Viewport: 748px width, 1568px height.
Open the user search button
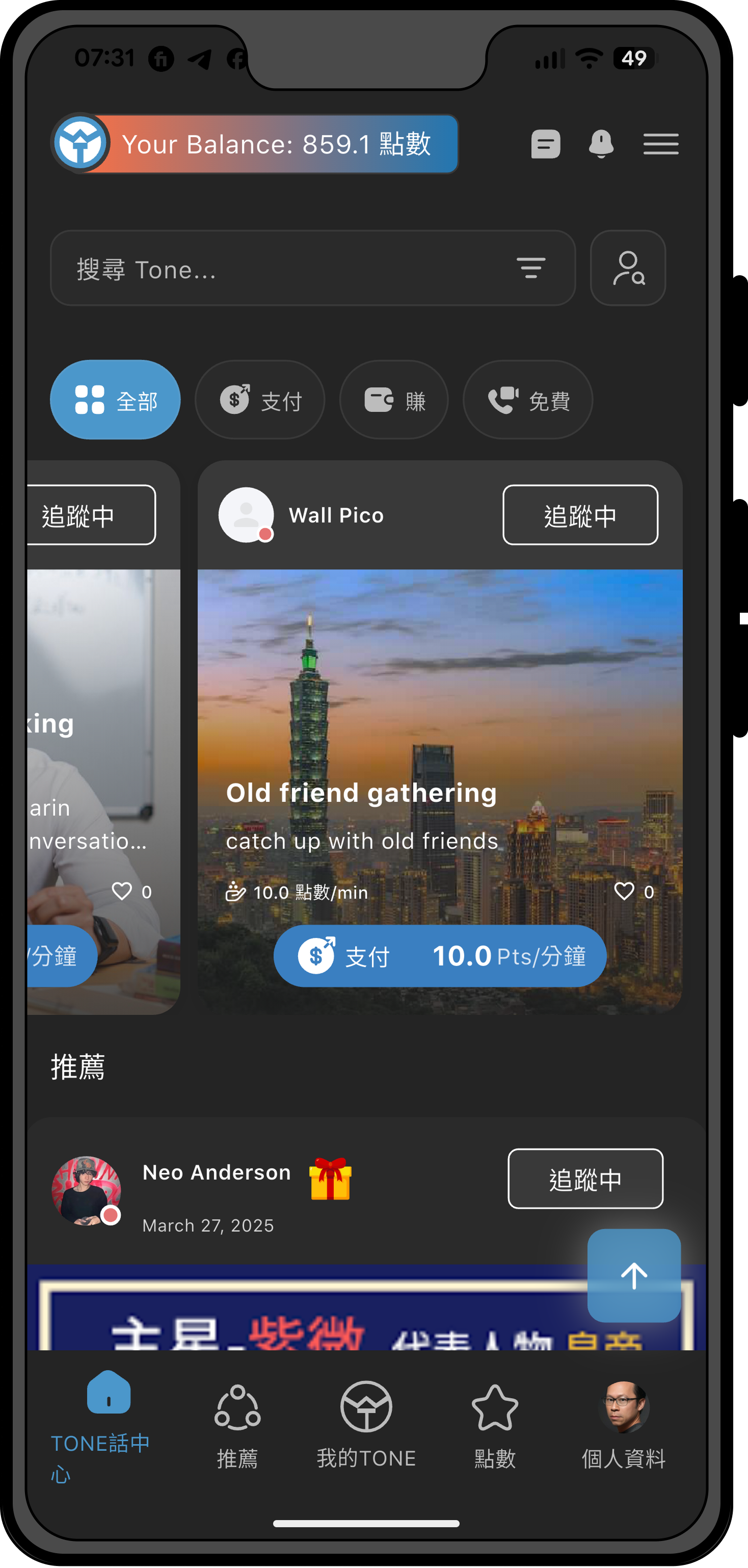(627, 268)
